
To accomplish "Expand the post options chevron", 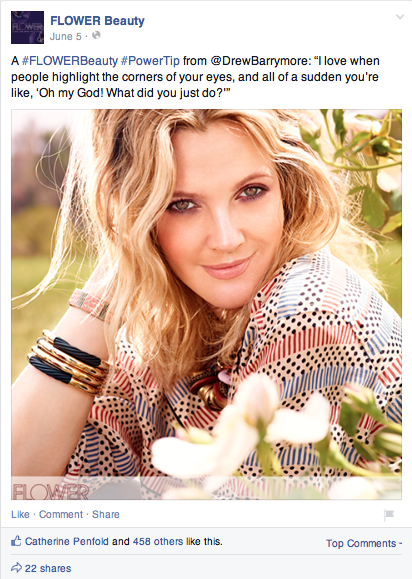I will (x=400, y=17).
